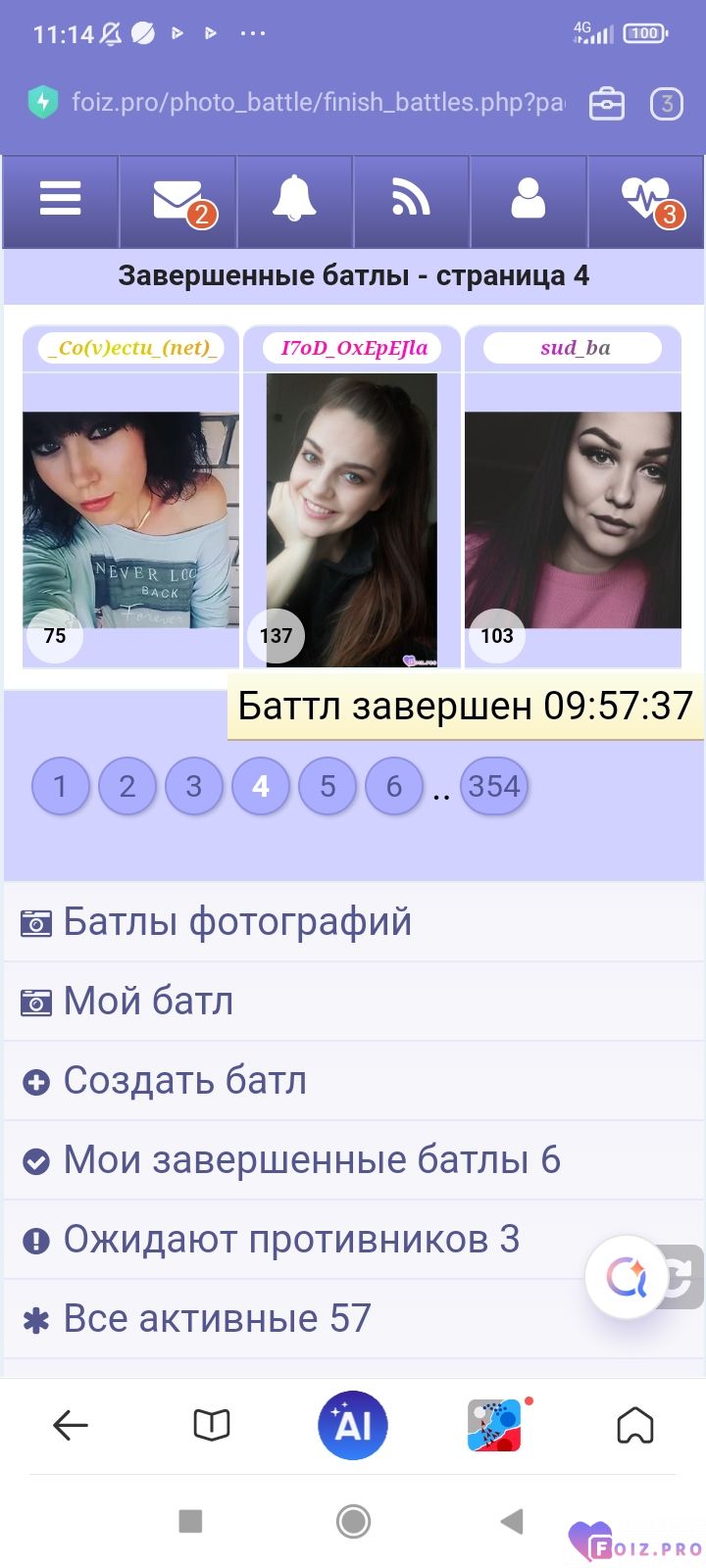Open the browser AI assistant button
This screenshot has width=706, height=1568.
point(353,1426)
